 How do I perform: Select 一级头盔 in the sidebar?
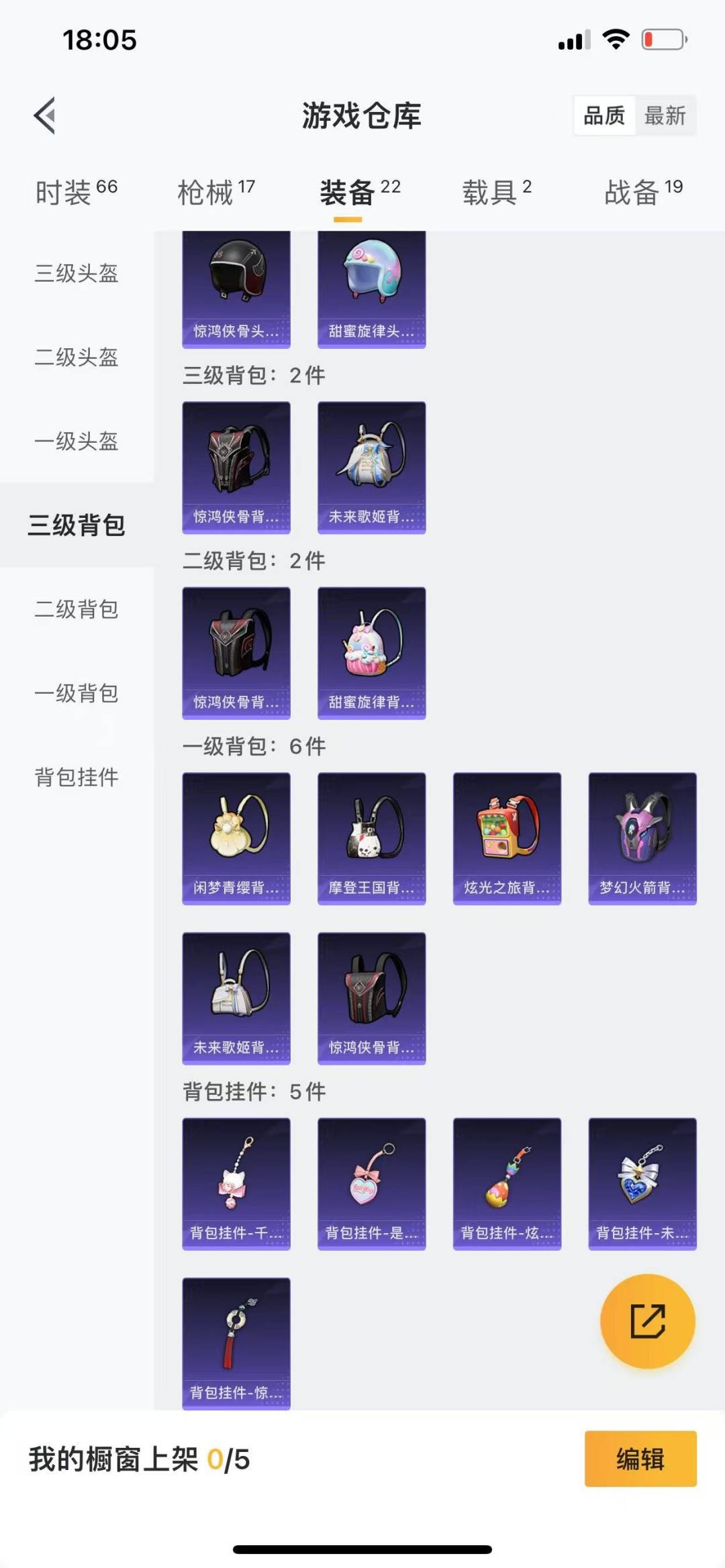pyautogui.click(x=77, y=441)
